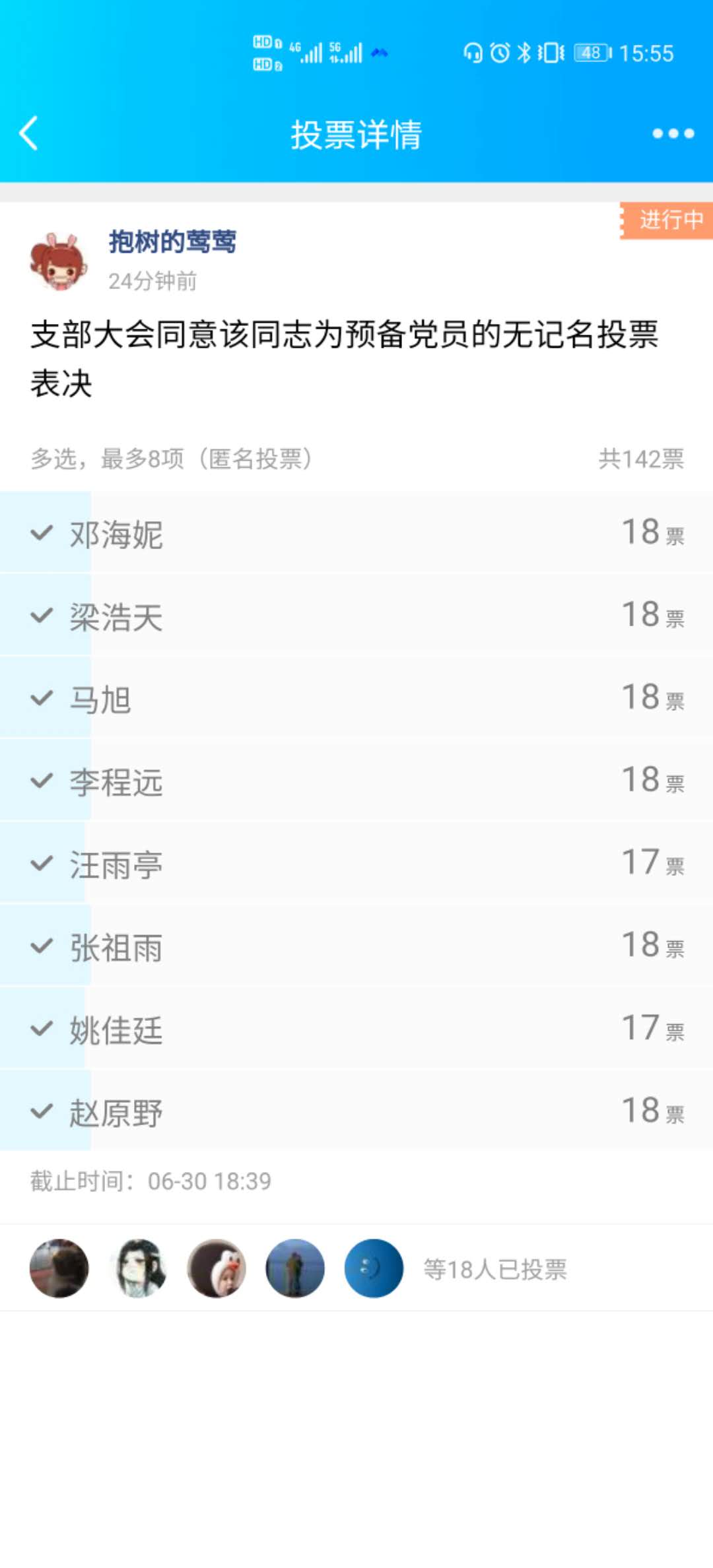Tap the penguin-hat voter avatar

pyautogui.click(x=217, y=1268)
